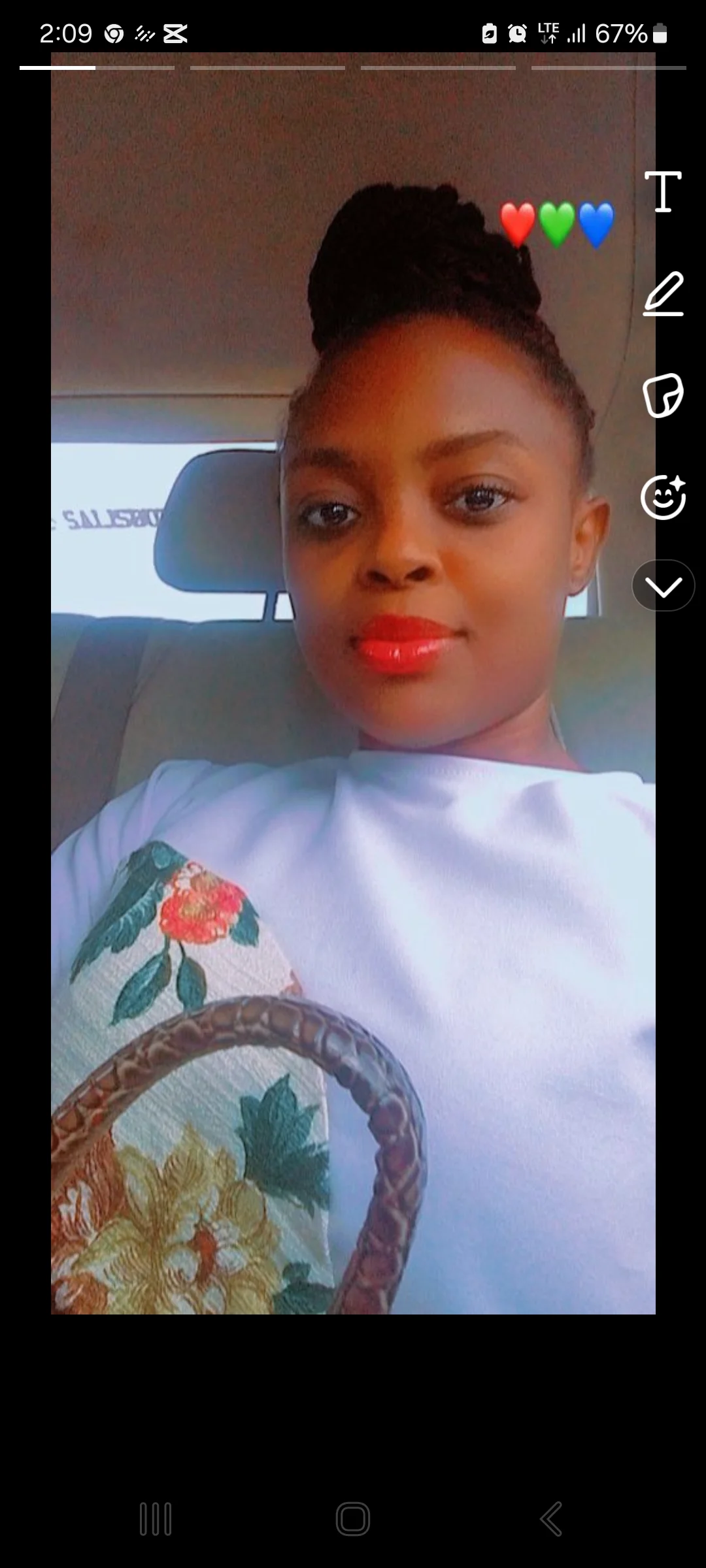Tap the alarm clock status icon
Screen dimensions: 706x1568
(517, 33)
